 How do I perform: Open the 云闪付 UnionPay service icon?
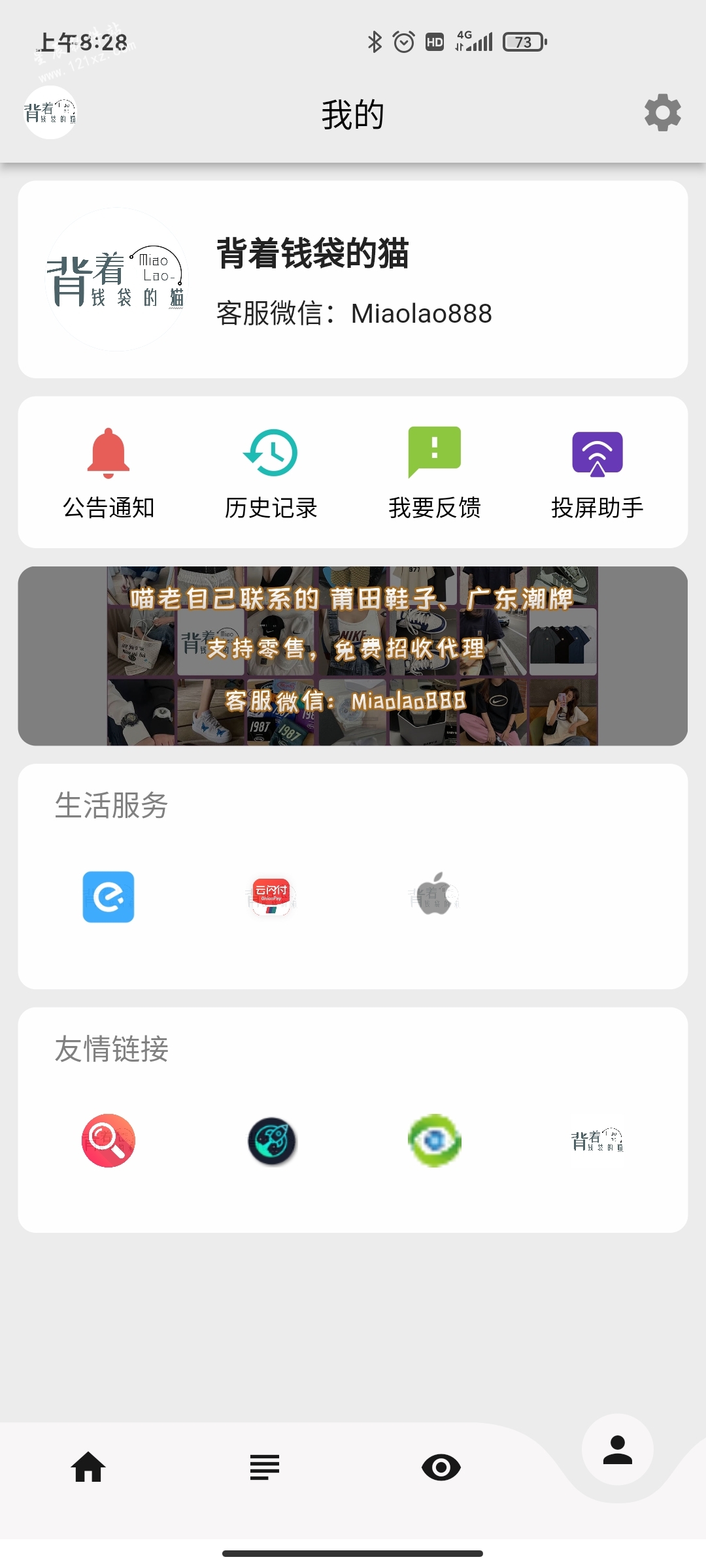[x=271, y=897]
